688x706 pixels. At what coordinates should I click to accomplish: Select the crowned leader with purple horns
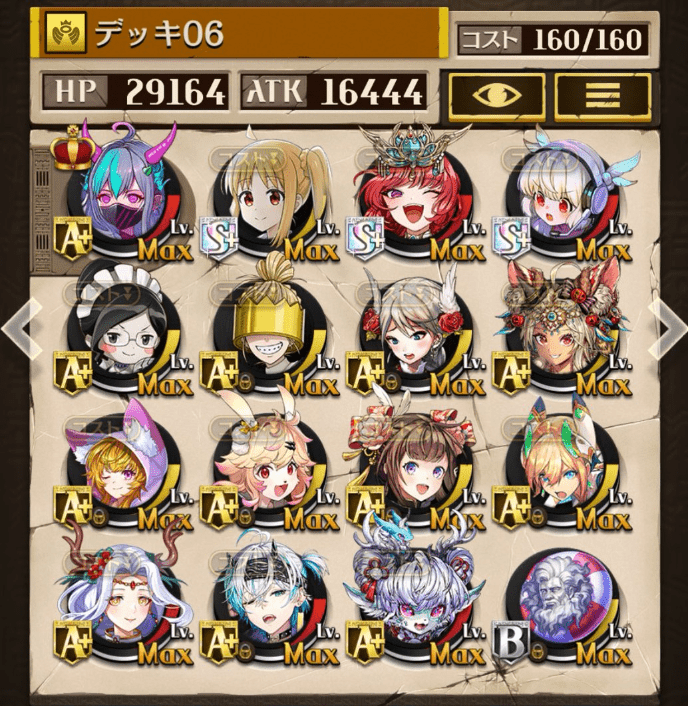pos(125,195)
